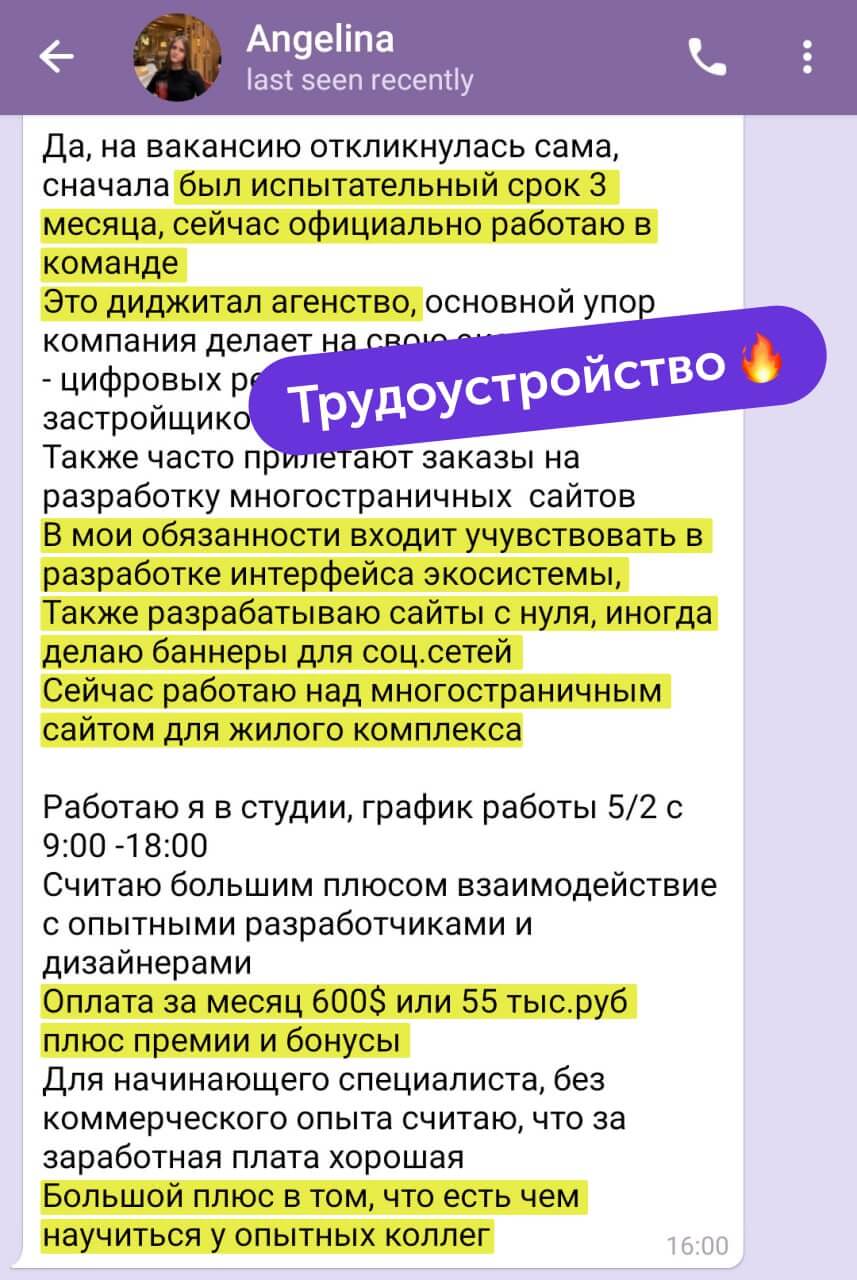Open the three-dot overflow menu
857x1280 pixels.
point(807,58)
